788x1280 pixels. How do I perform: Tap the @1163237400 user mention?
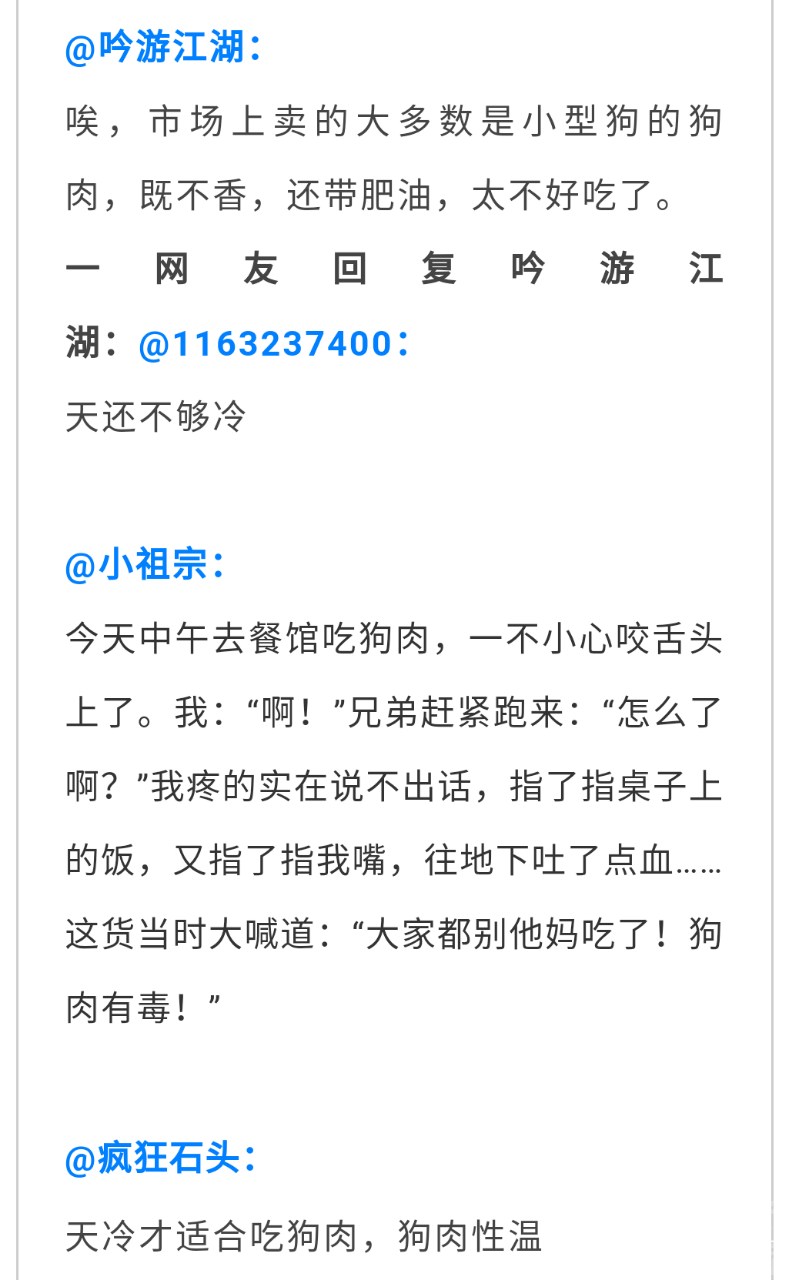pyautogui.click(x=272, y=344)
